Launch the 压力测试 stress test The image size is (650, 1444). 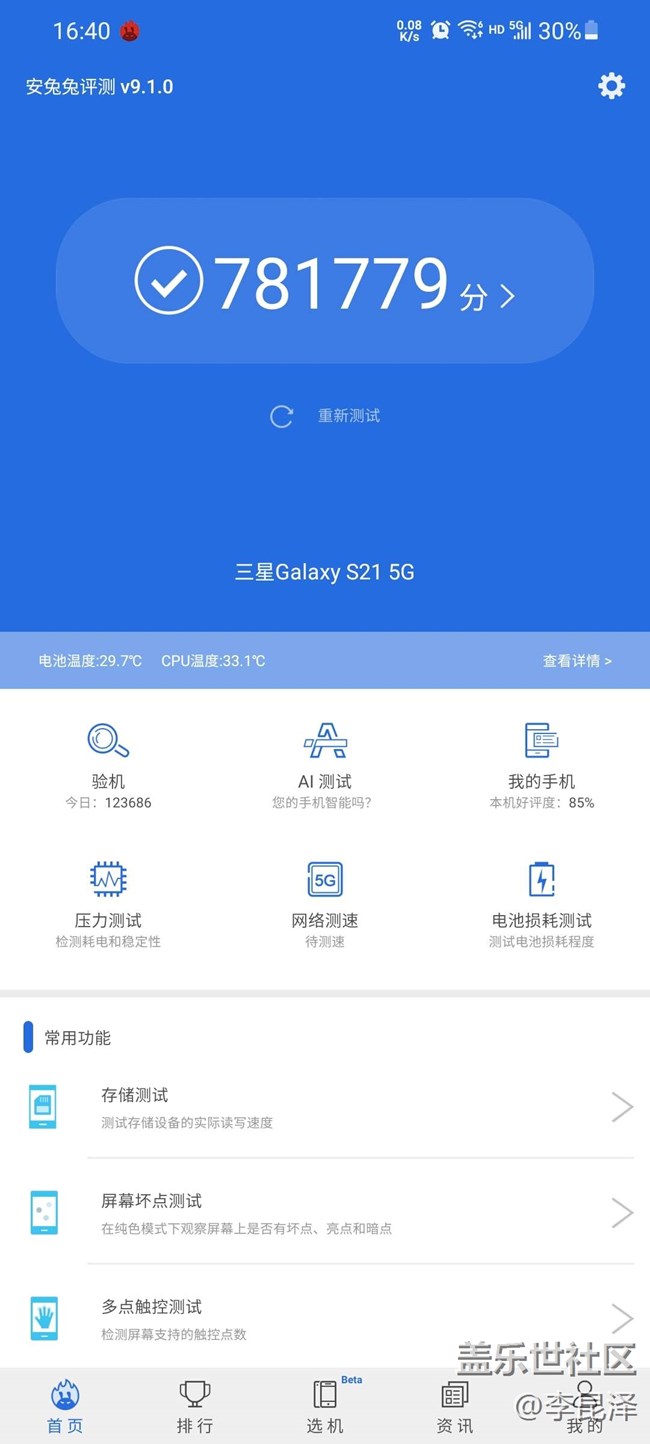pos(108,904)
